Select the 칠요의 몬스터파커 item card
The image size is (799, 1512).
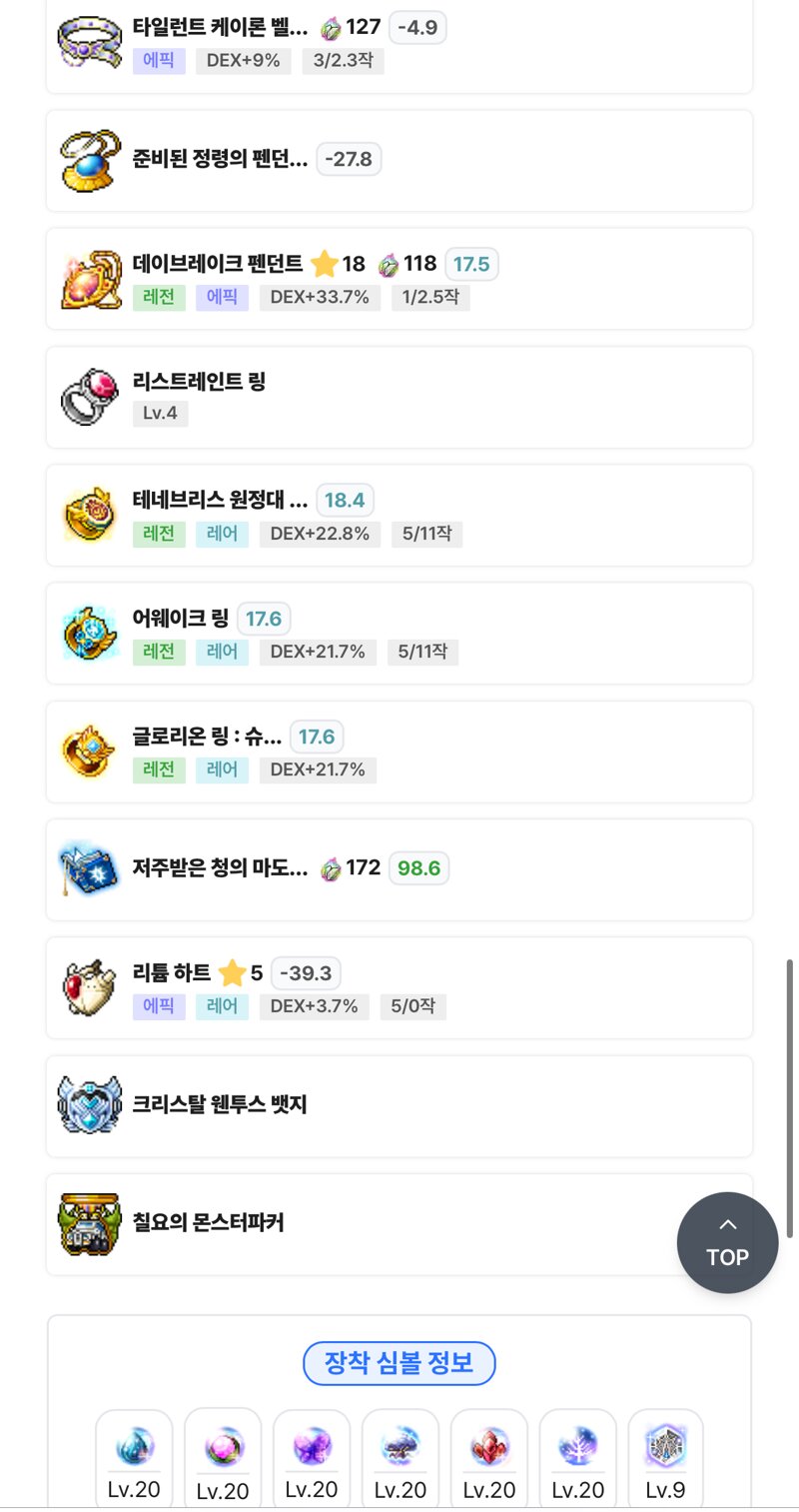click(x=399, y=1224)
